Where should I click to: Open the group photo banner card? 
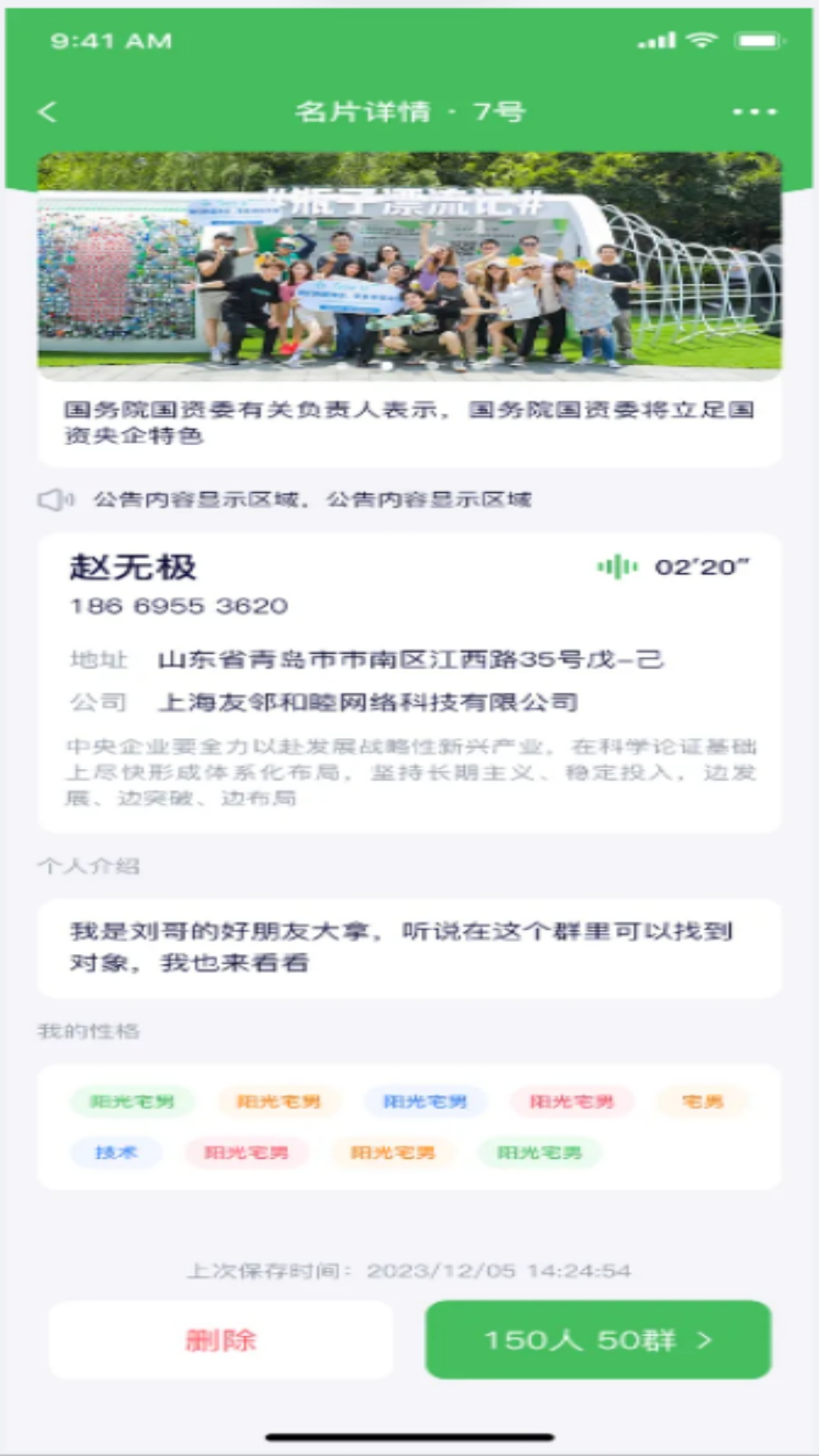(409, 309)
